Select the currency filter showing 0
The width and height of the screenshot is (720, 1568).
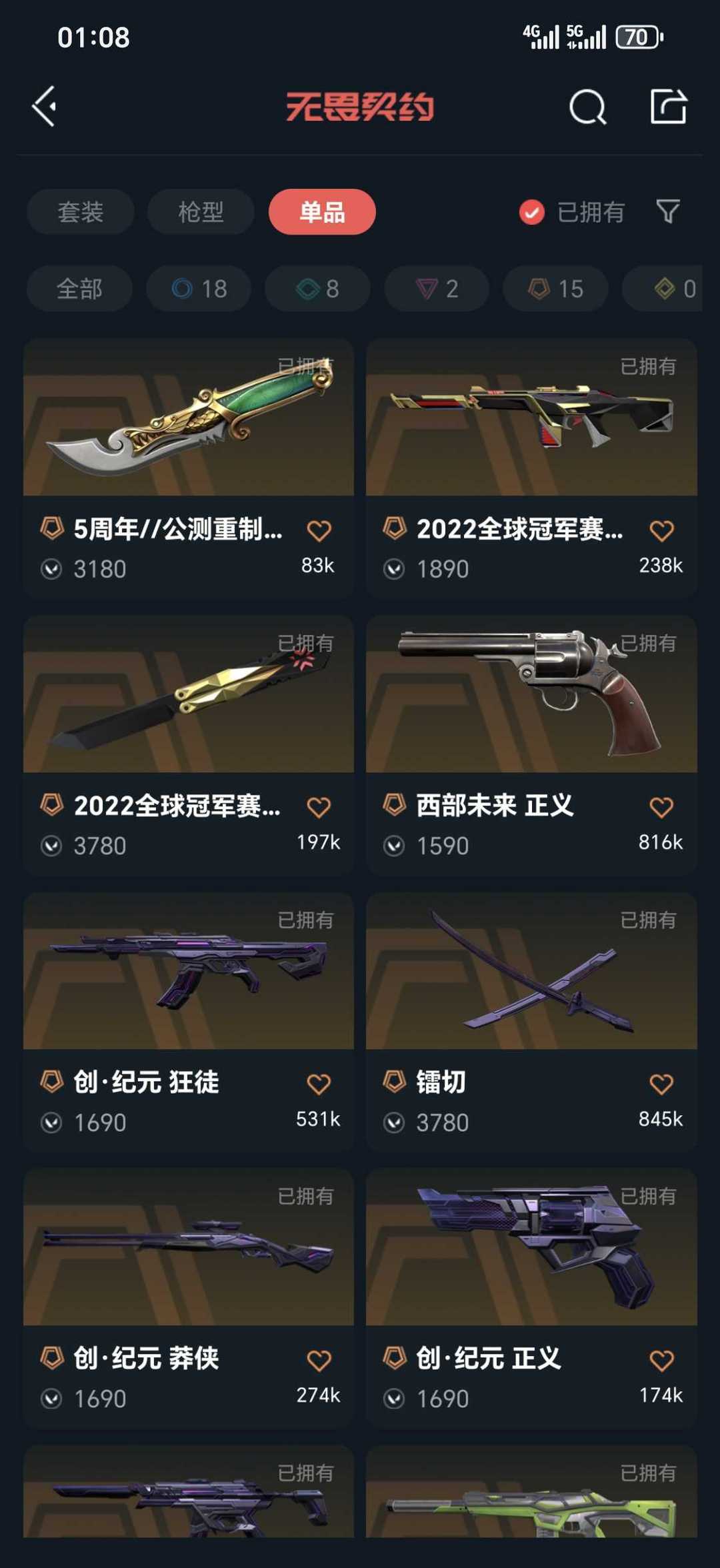662,288
